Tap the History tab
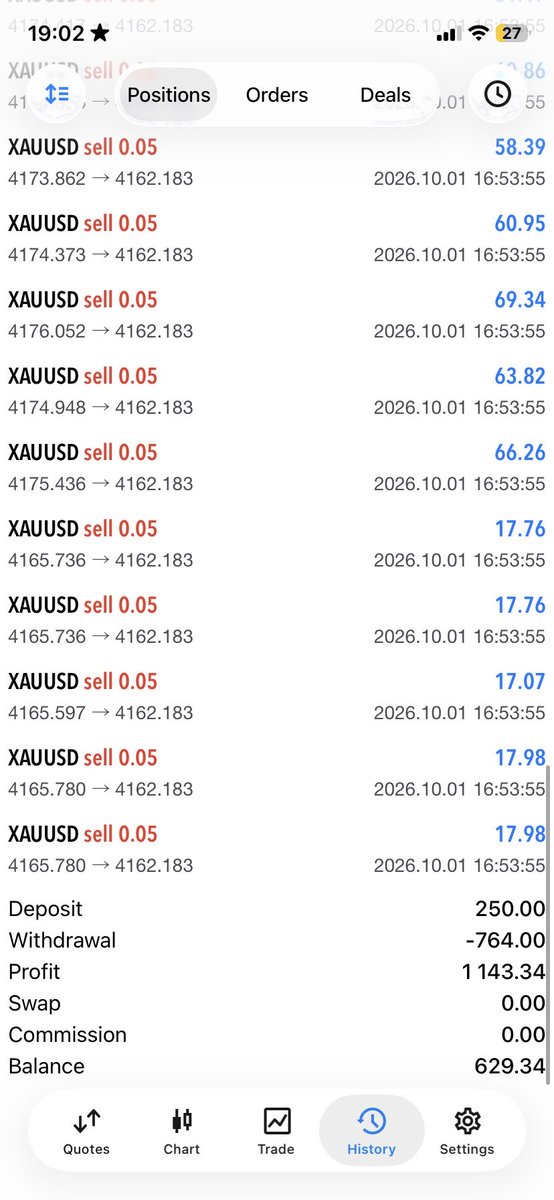The image size is (554, 1200). pos(372,1131)
